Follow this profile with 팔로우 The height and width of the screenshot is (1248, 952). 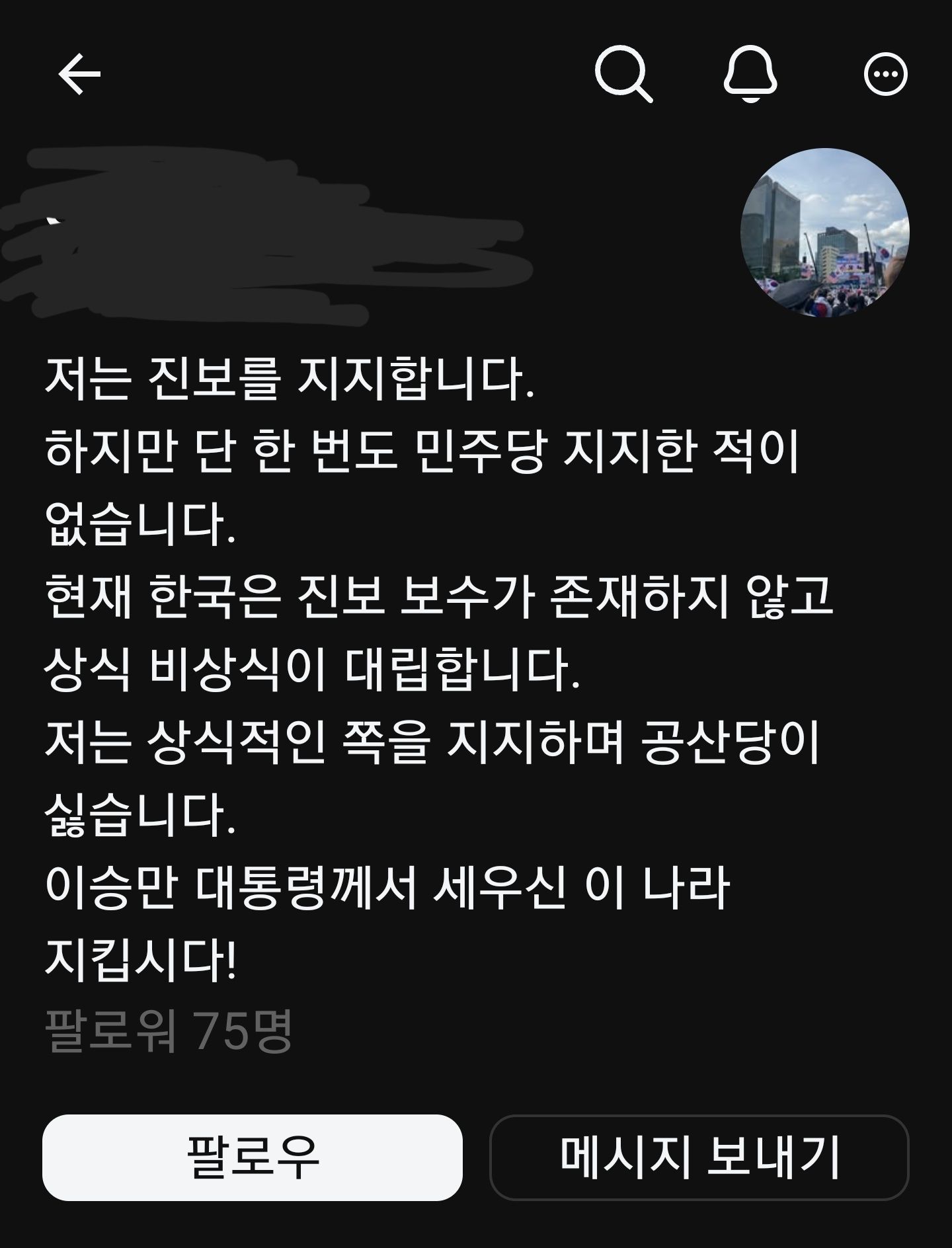(253, 1157)
